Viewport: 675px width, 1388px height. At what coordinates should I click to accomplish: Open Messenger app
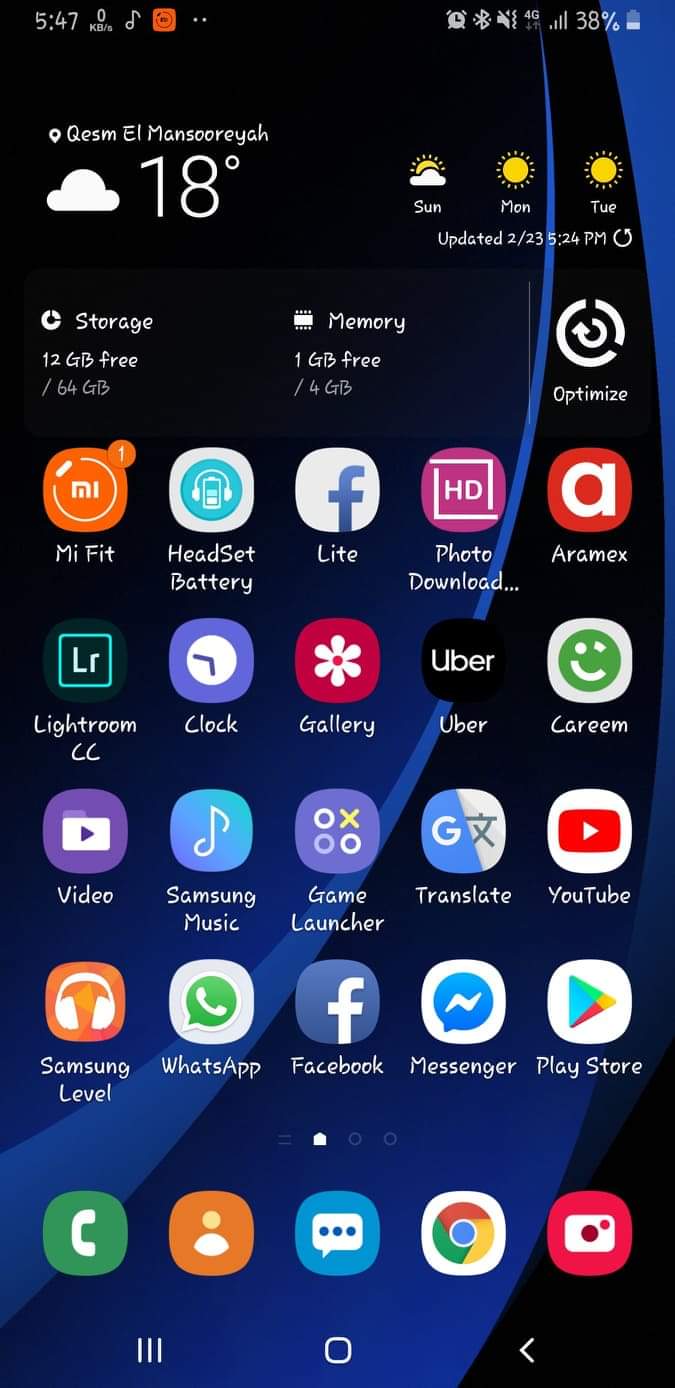(x=463, y=1002)
